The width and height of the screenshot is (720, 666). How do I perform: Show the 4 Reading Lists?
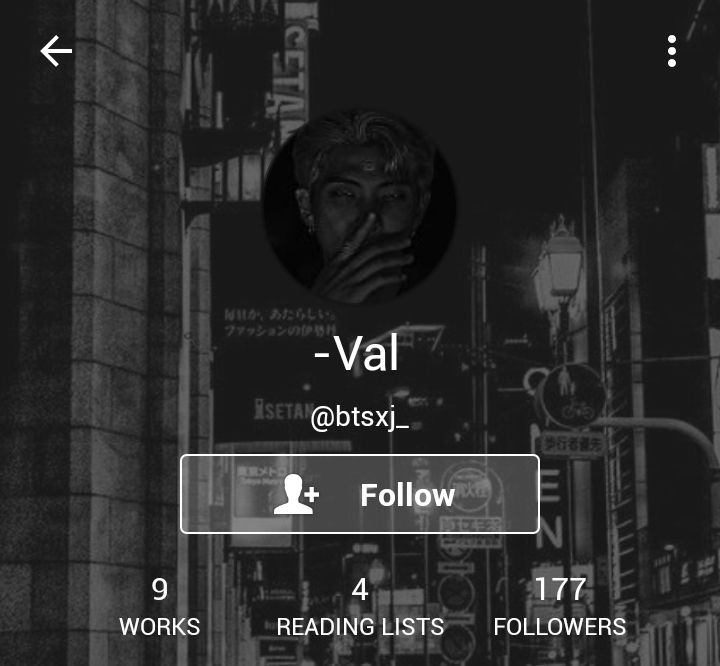coord(360,608)
